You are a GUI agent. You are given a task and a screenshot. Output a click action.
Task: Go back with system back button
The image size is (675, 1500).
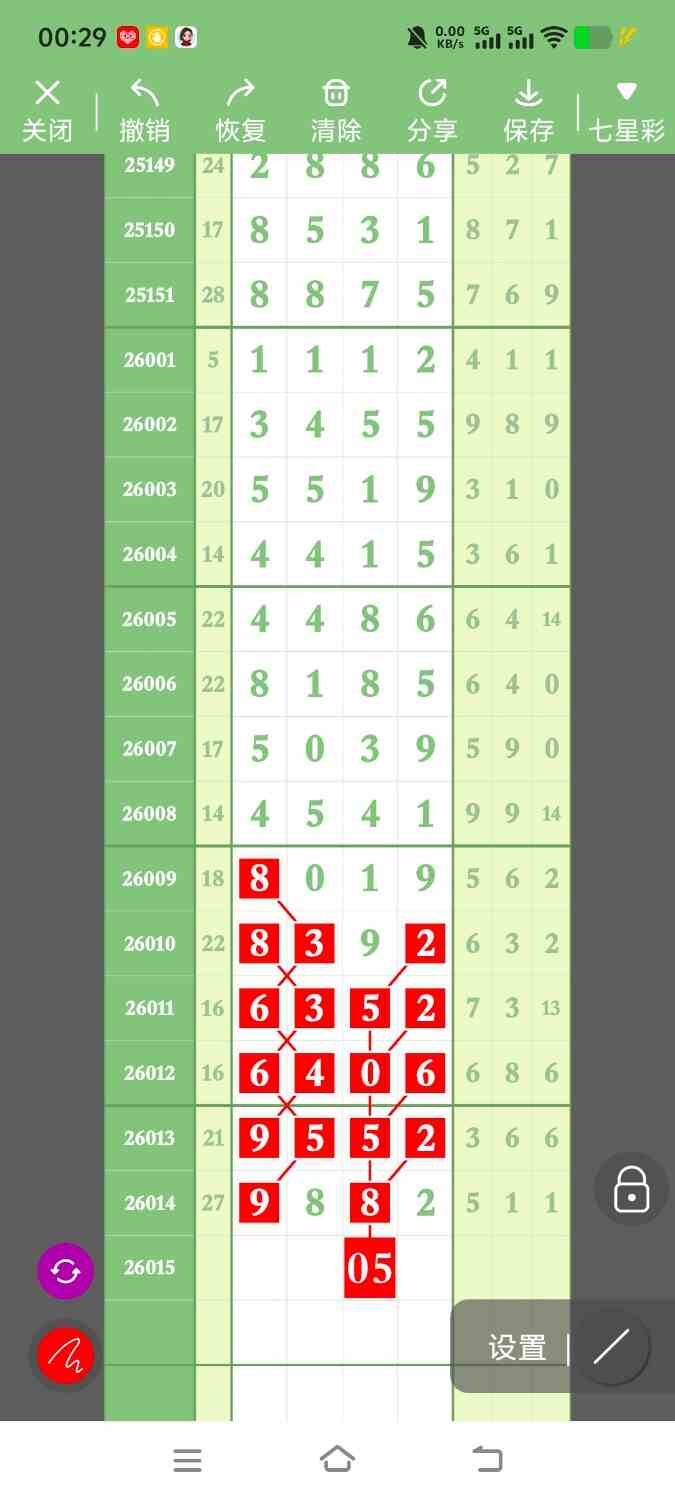[487, 1460]
